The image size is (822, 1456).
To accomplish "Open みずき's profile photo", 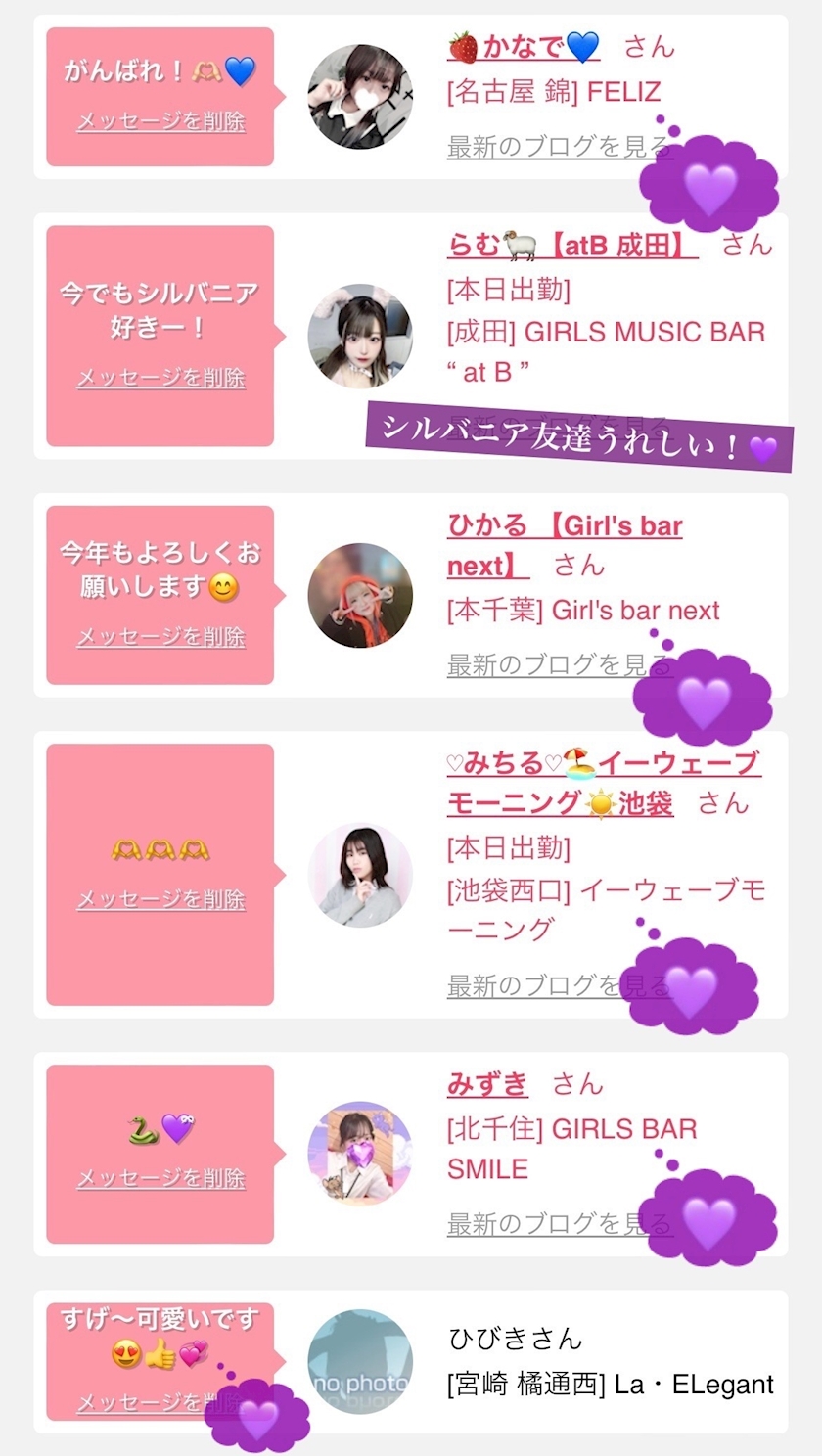I will click(x=360, y=1154).
